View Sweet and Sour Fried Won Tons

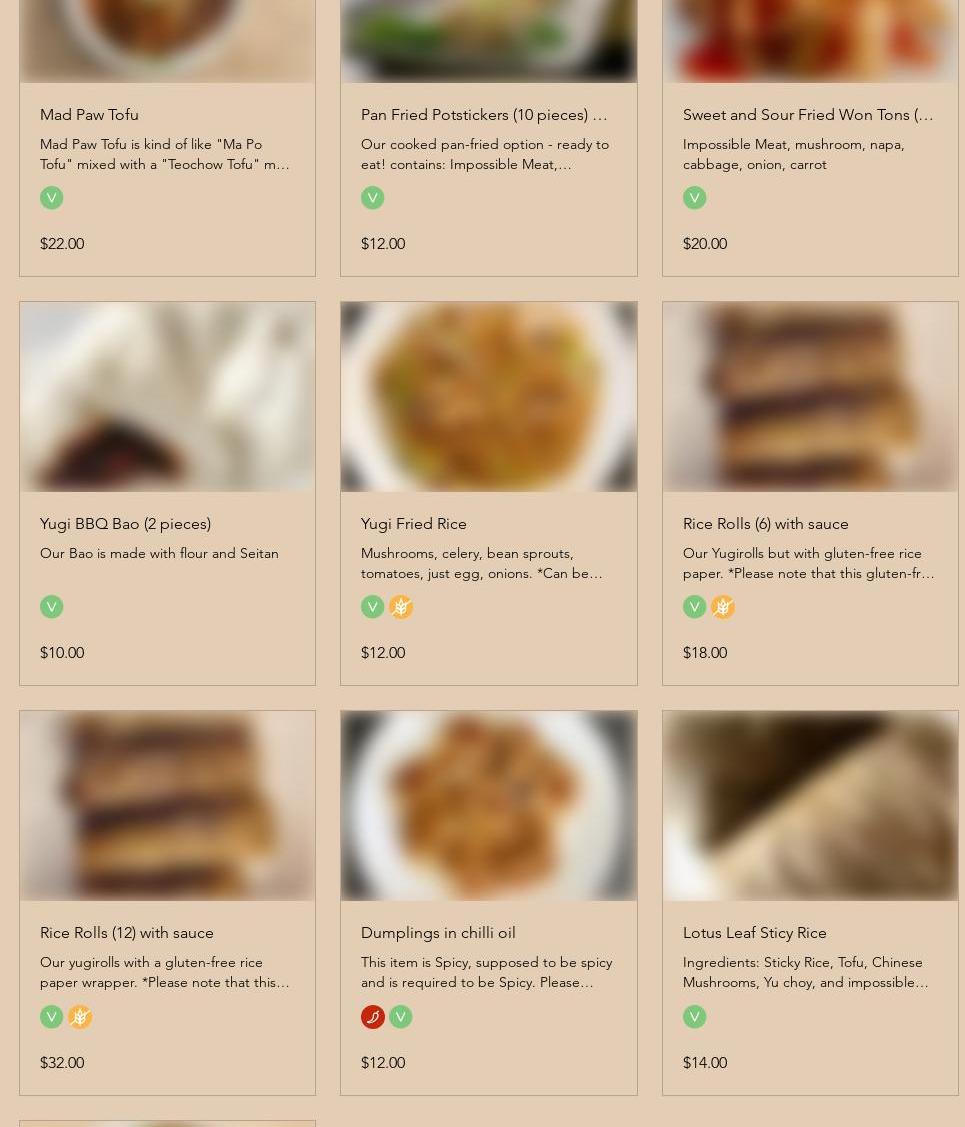tap(807, 115)
